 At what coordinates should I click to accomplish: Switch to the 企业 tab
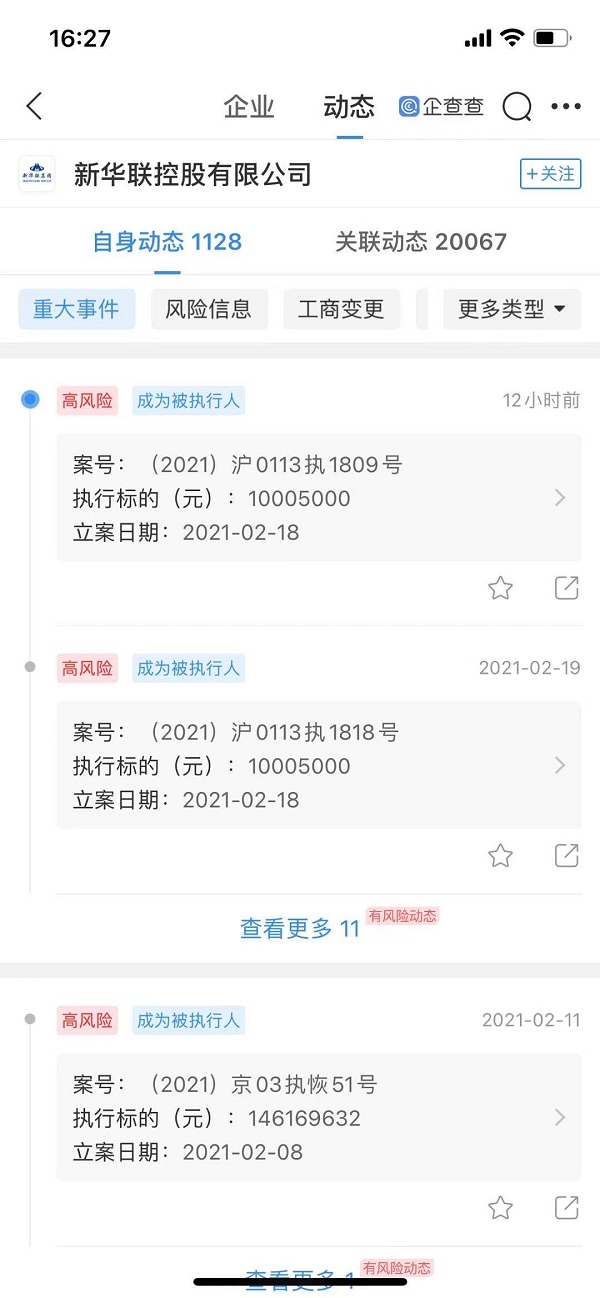coord(249,107)
